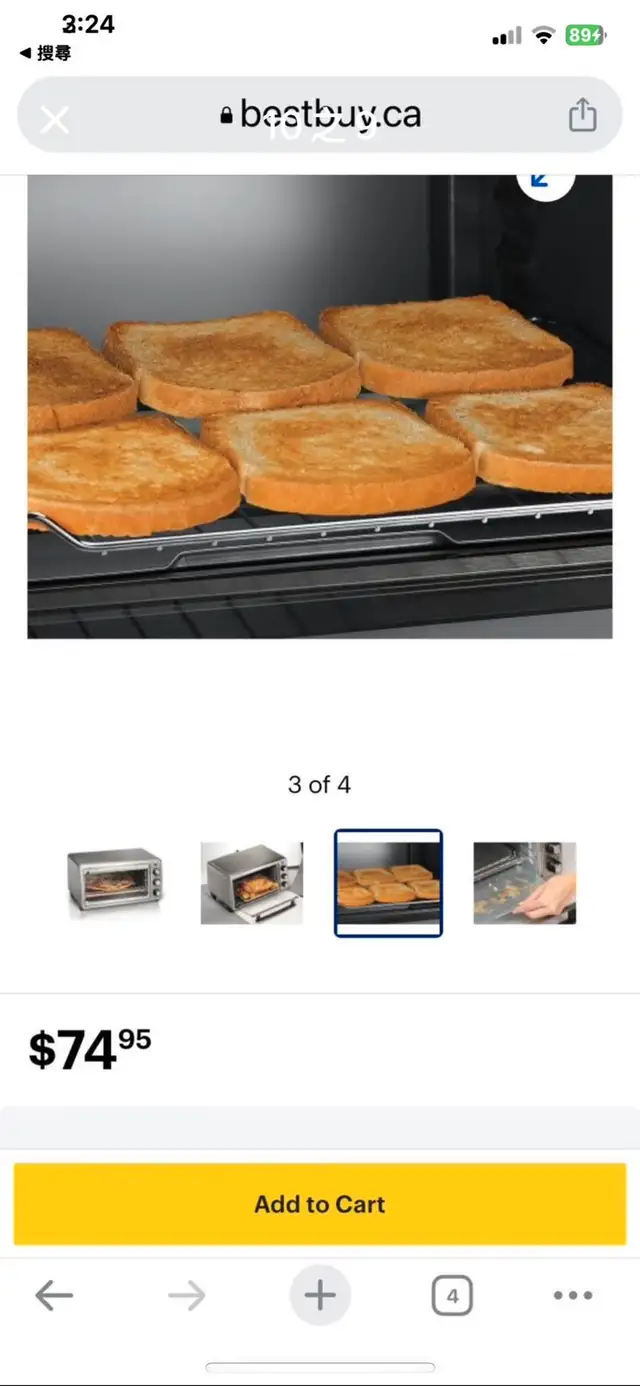Expand the product image to fullscreen
Viewport: 640px width, 1386px height.
pyautogui.click(x=545, y=179)
